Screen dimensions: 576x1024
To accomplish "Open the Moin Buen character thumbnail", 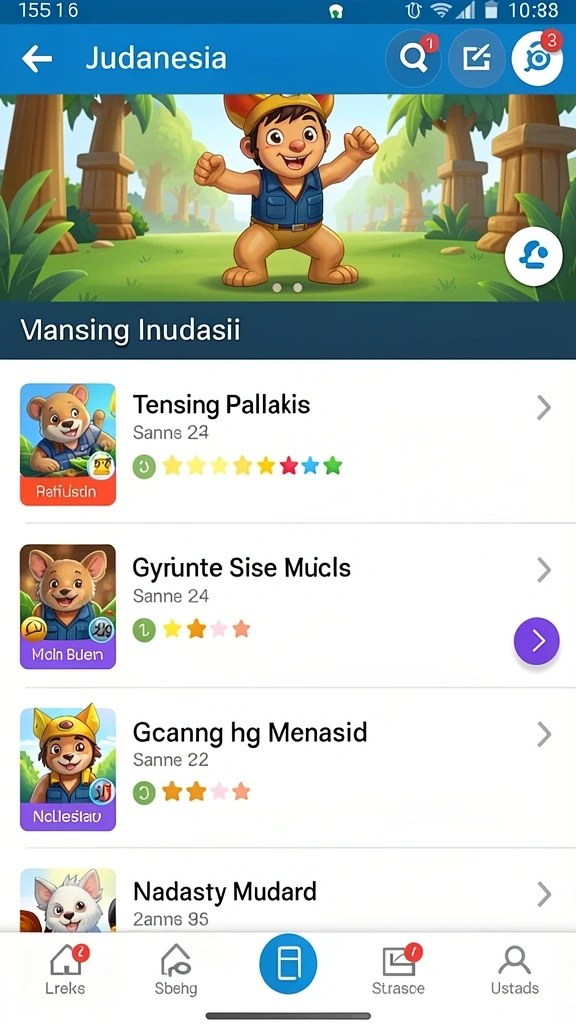I will (x=68, y=607).
